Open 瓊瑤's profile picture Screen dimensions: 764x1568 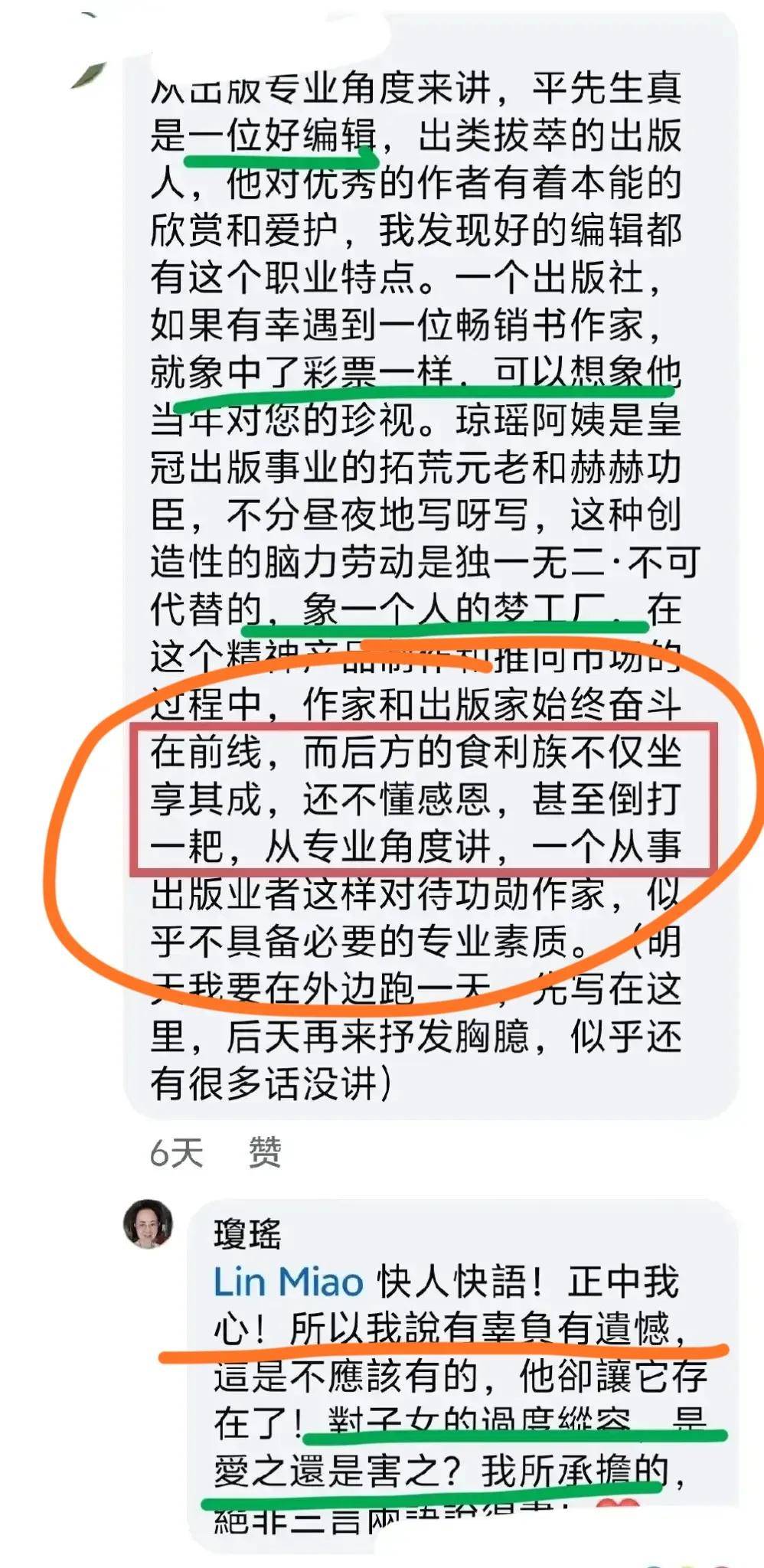click(149, 1224)
